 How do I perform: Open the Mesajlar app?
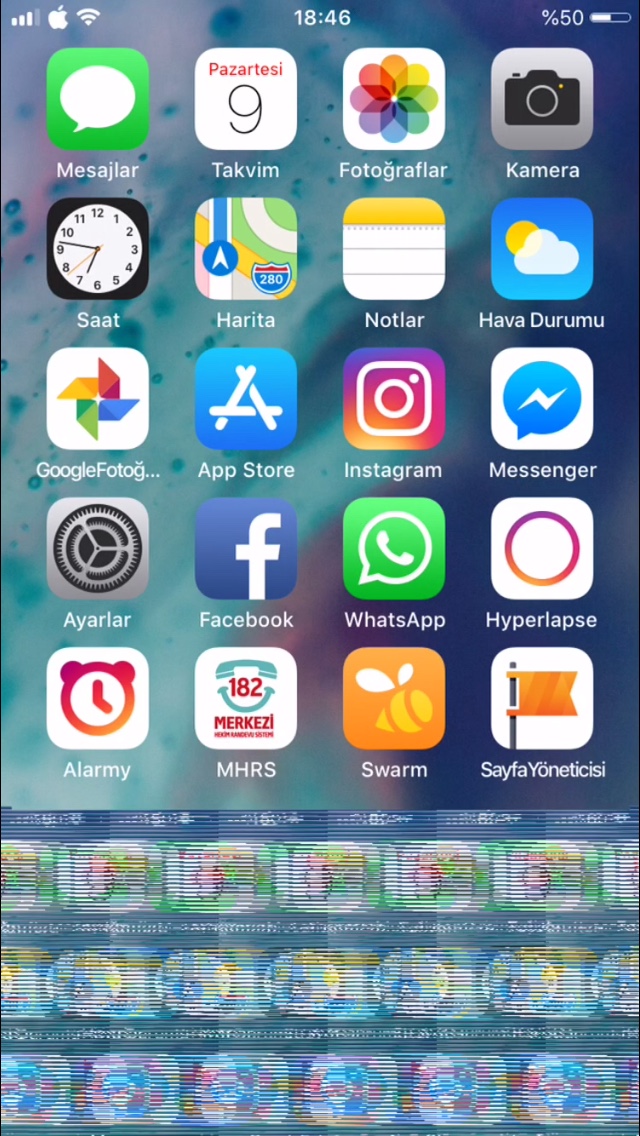(98, 99)
